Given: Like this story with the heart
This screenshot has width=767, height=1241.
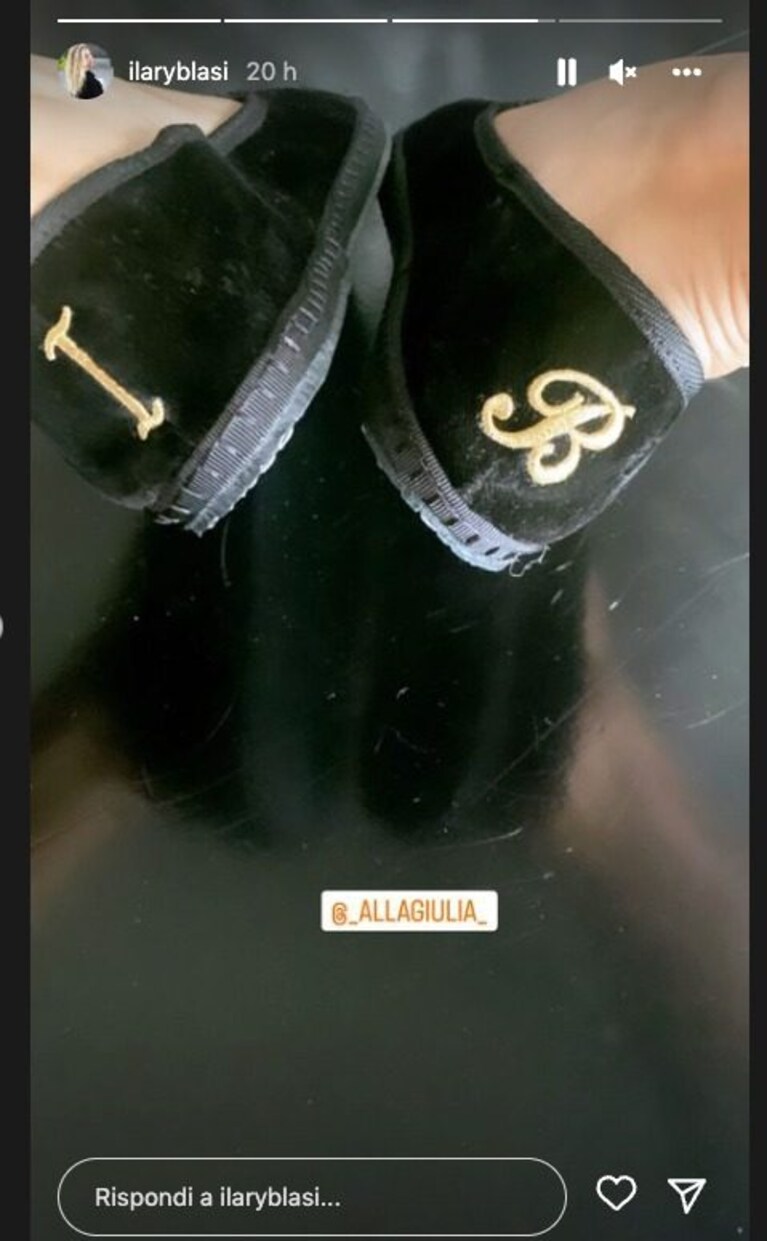Looking at the screenshot, I should (x=616, y=1194).
